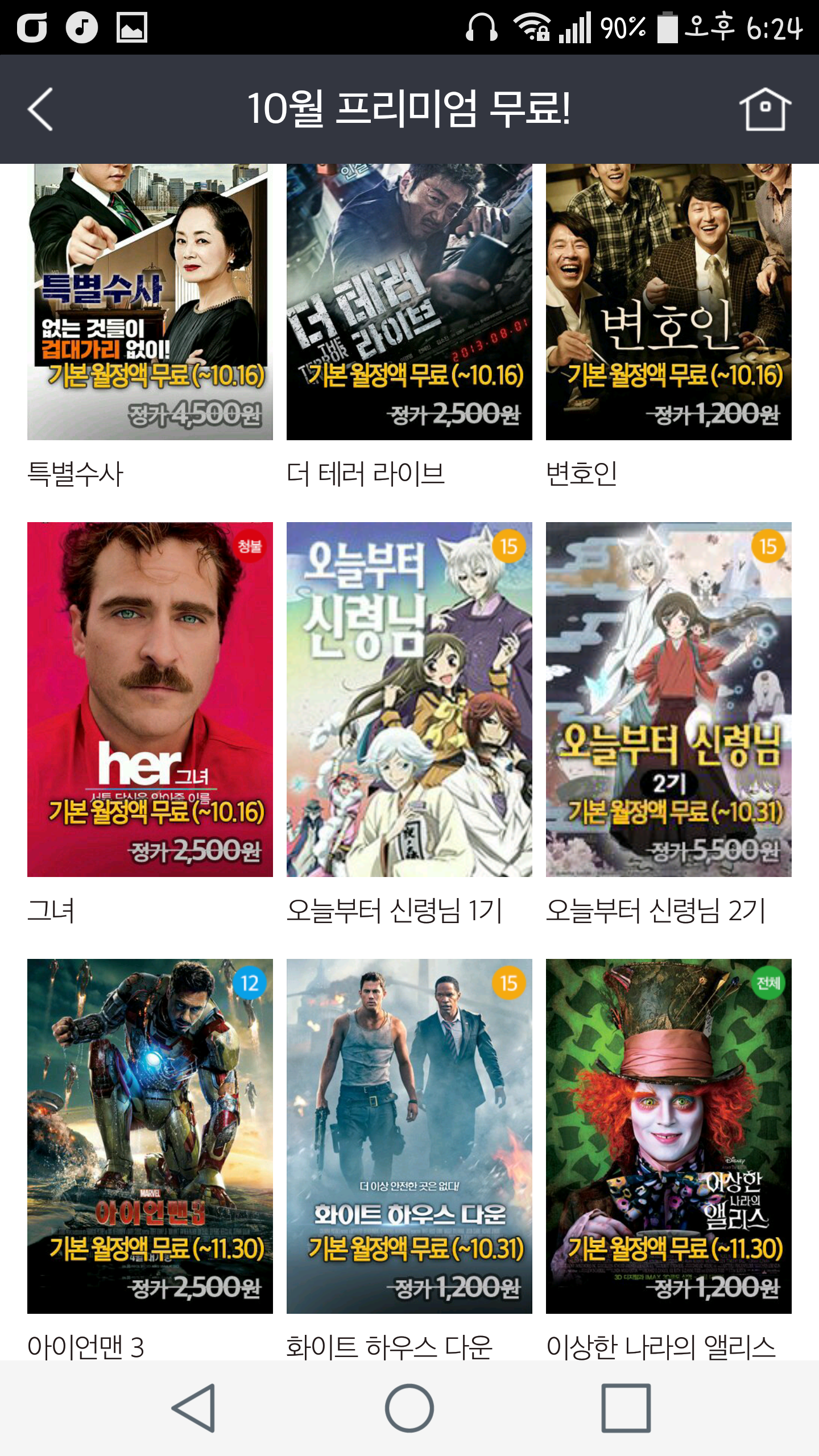The width and height of the screenshot is (819, 1456).
Task: View 이상한 나라의 앨리스 movie
Action: coord(669,1136)
